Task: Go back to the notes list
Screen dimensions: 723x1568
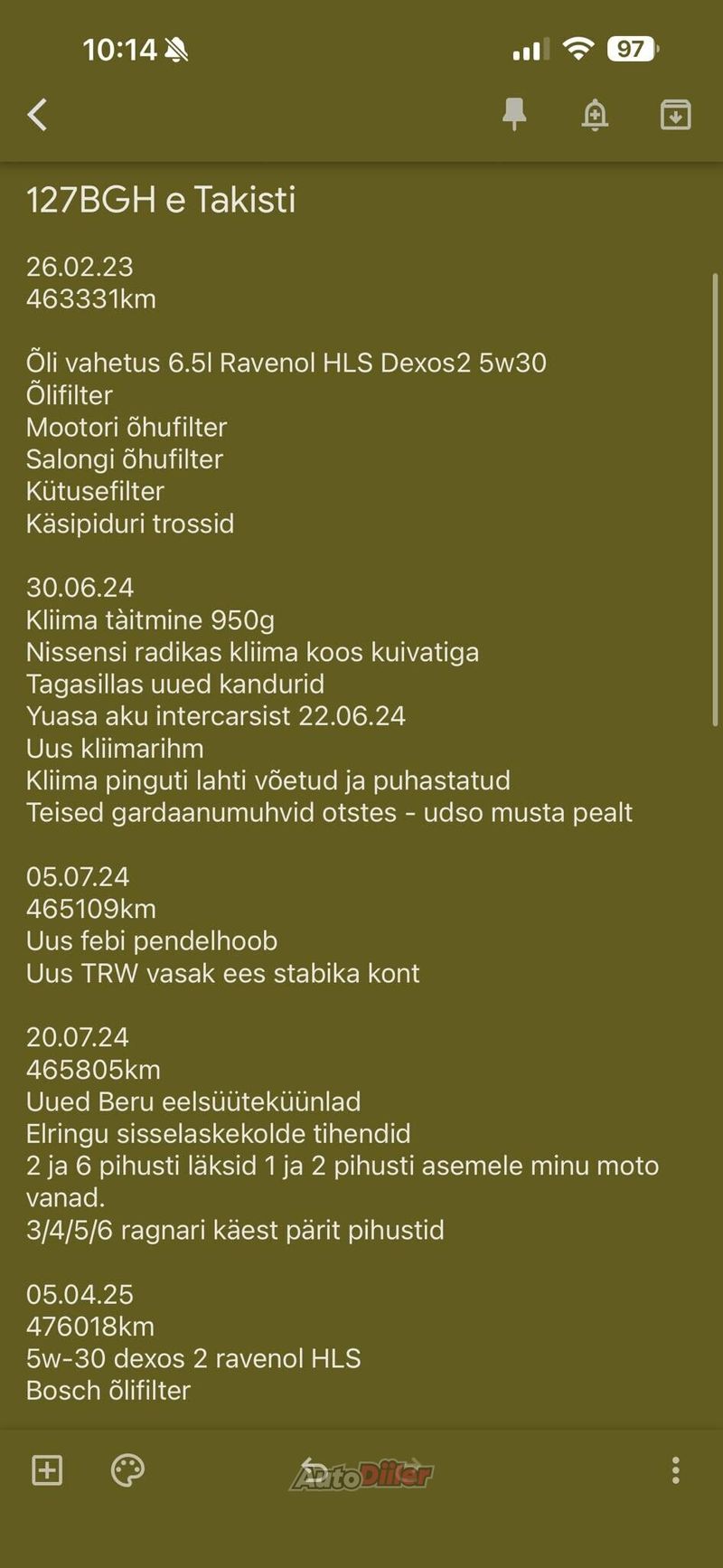Action: pos(37,115)
